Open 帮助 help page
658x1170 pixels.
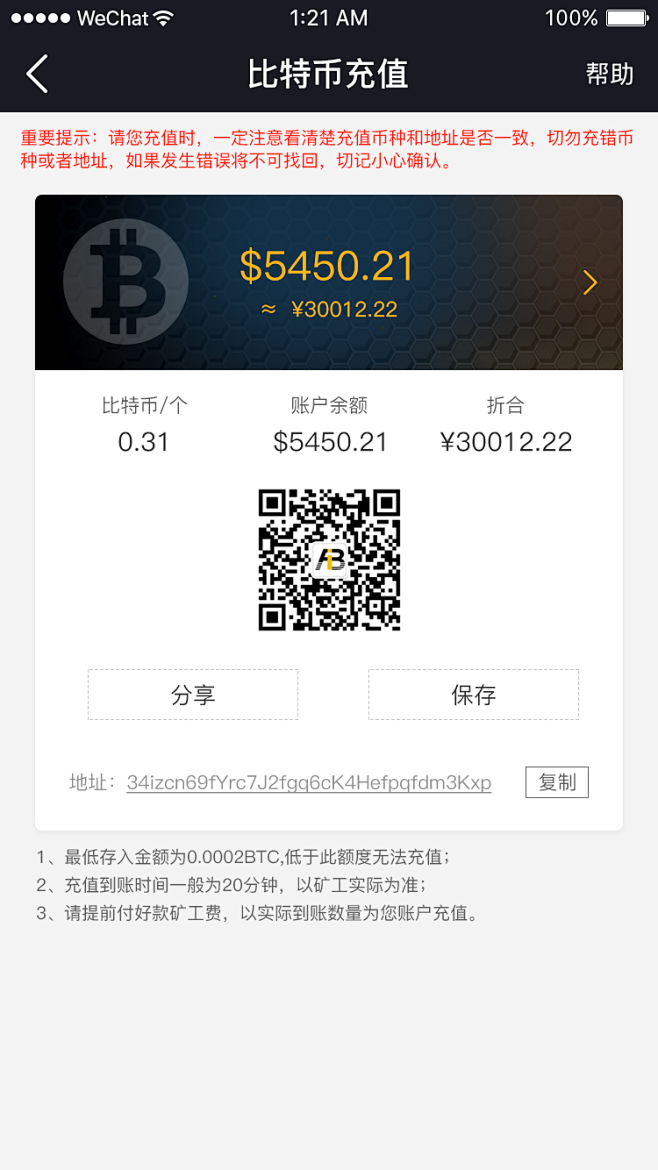pyautogui.click(x=609, y=74)
